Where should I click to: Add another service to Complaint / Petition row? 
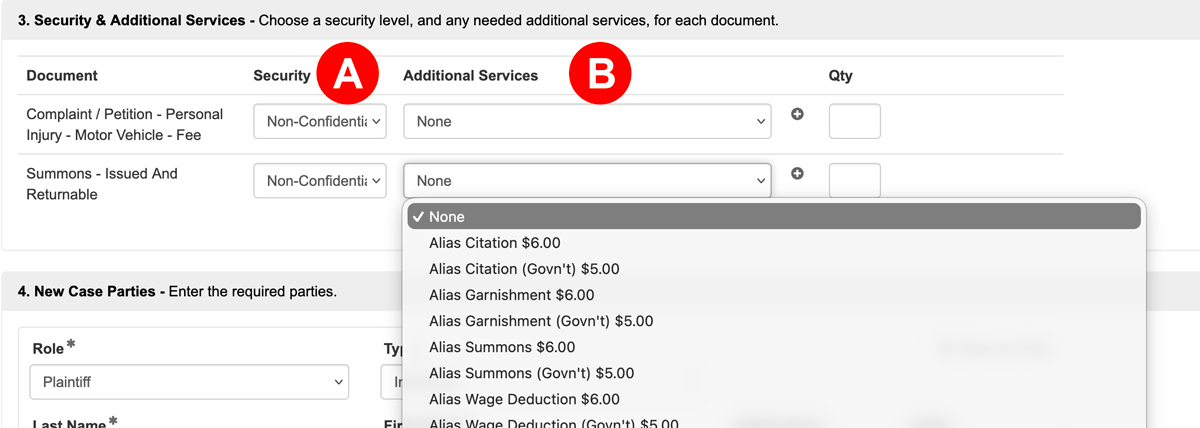click(x=797, y=115)
